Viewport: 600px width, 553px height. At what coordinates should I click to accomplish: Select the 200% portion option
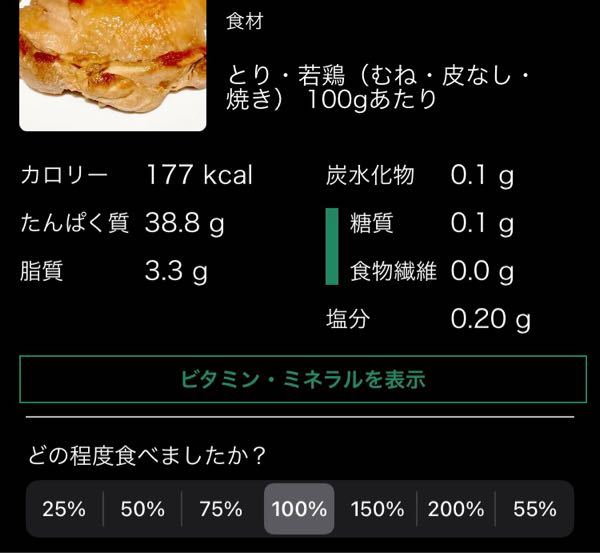(455, 508)
